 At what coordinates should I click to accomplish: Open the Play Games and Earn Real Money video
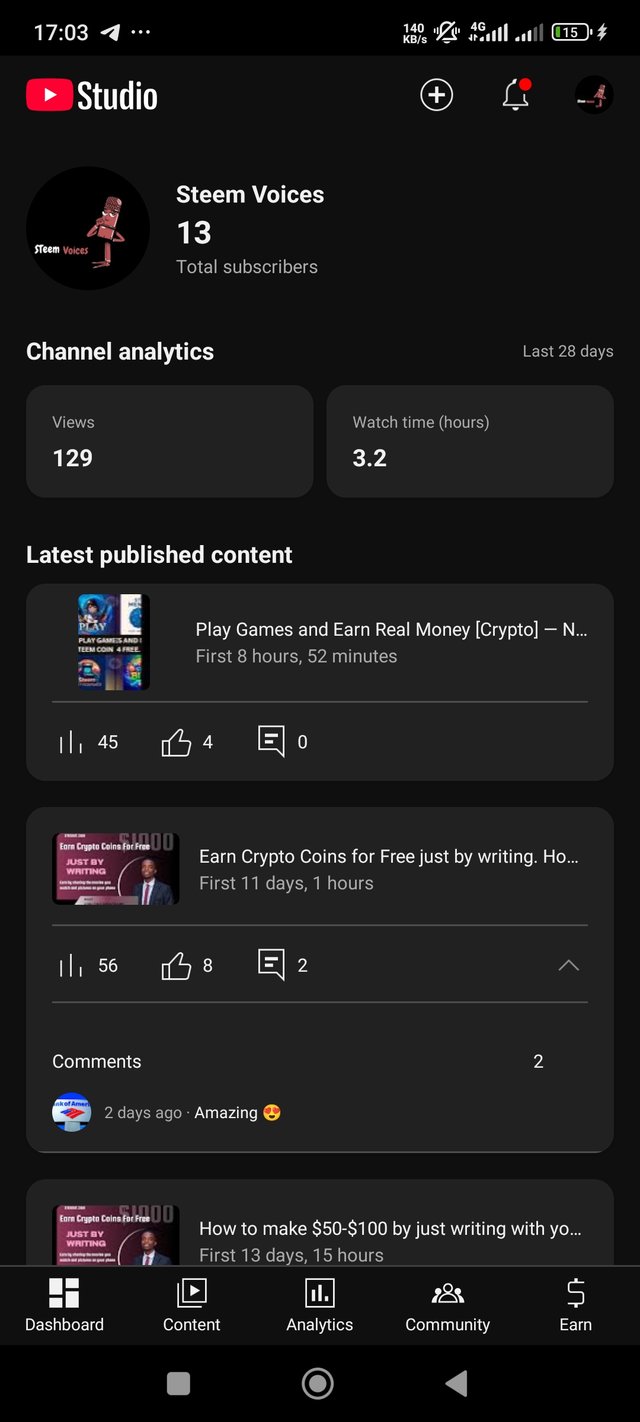(x=391, y=642)
